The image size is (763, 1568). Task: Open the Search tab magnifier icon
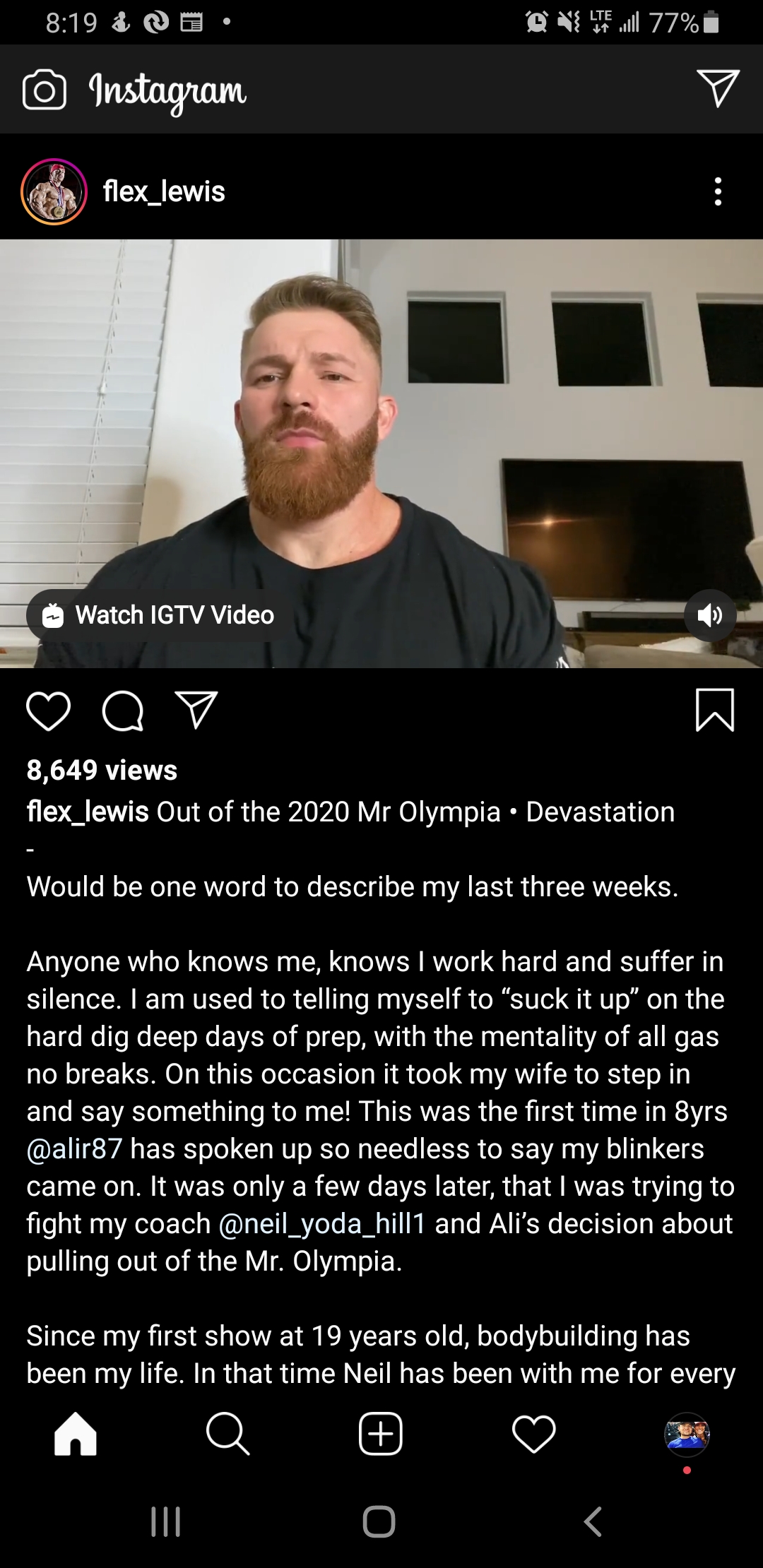[x=229, y=1432]
